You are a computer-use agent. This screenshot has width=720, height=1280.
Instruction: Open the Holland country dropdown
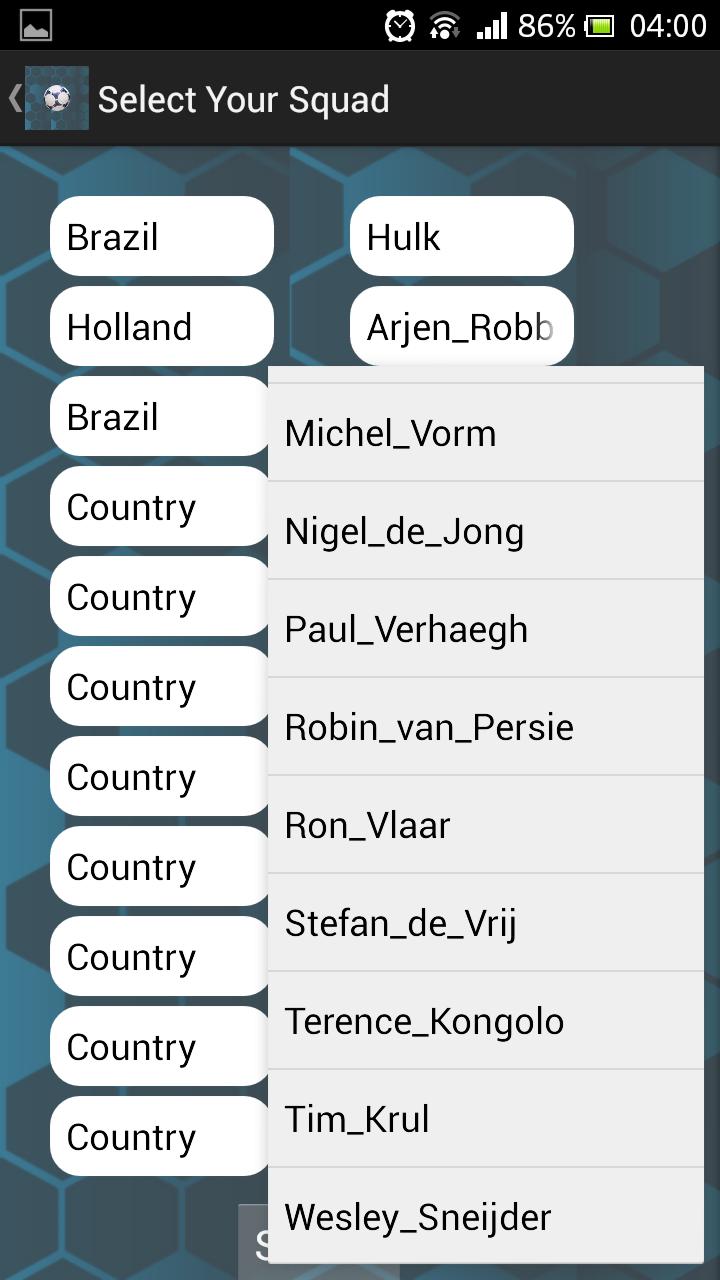tap(161, 327)
